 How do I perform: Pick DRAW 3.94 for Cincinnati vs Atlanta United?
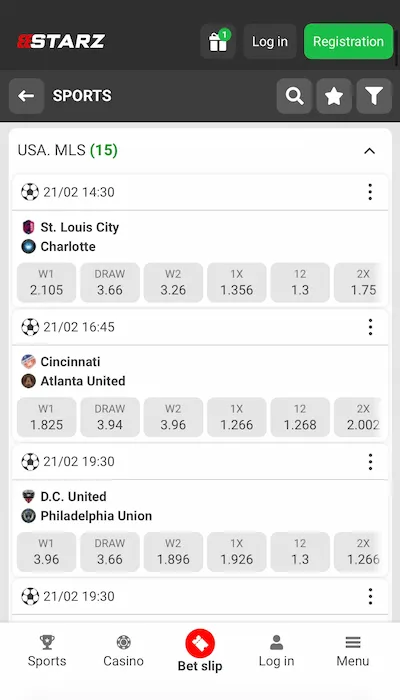[x=110, y=417]
